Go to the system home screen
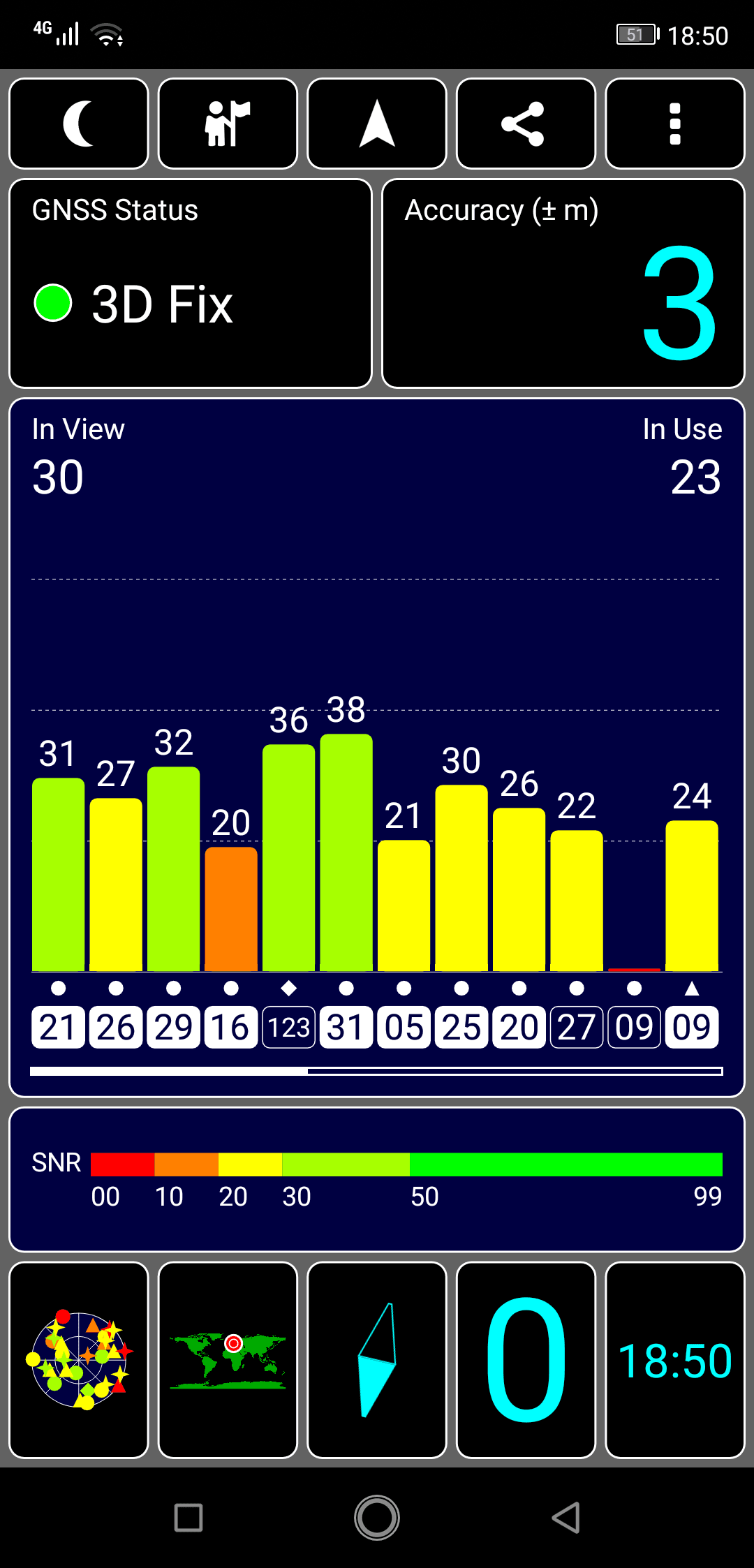The image size is (754, 1568). 377,1518
